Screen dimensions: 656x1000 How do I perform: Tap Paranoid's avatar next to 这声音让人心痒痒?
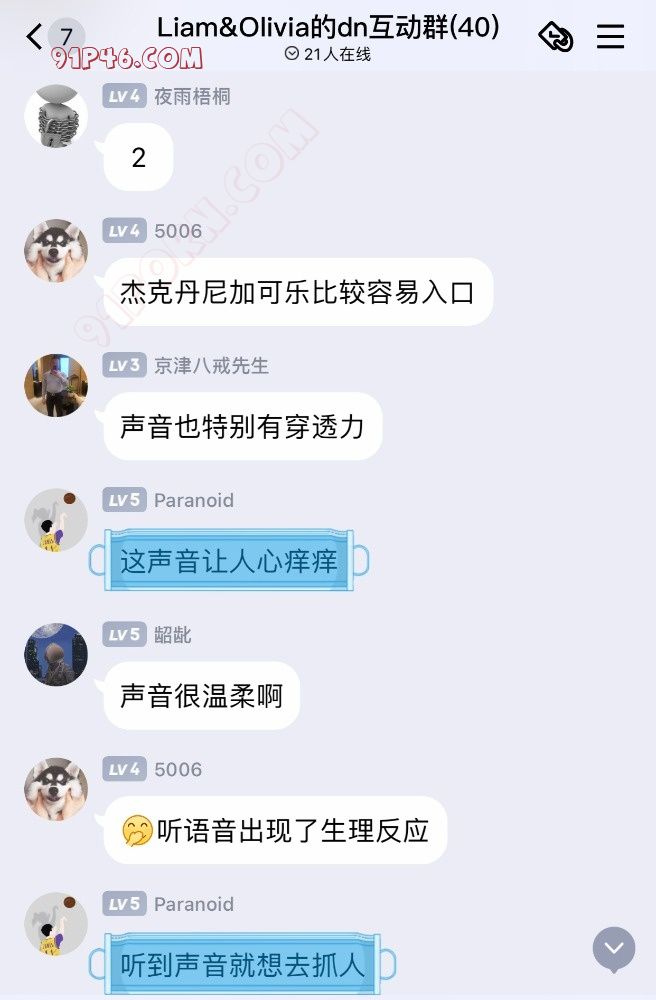coord(56,520)
